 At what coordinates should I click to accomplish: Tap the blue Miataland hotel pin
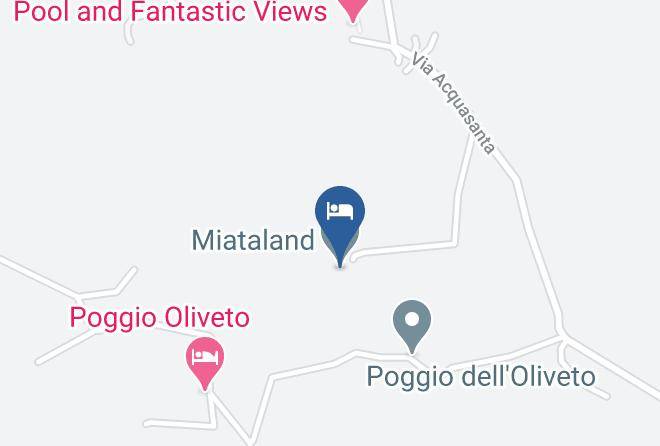340,217
